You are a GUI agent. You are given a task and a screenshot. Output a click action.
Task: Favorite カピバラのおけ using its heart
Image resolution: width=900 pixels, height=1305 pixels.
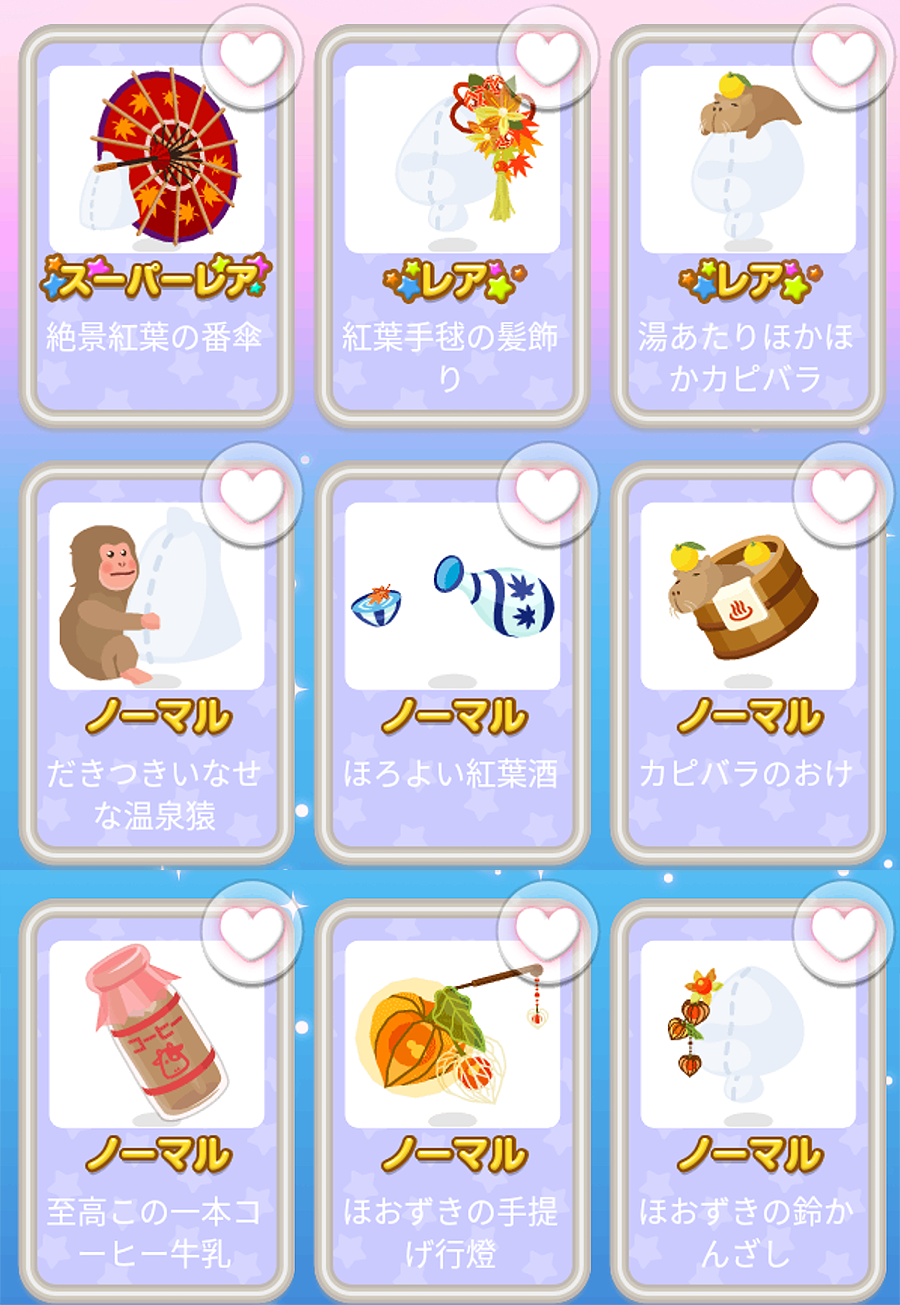(x=842, y=493)
